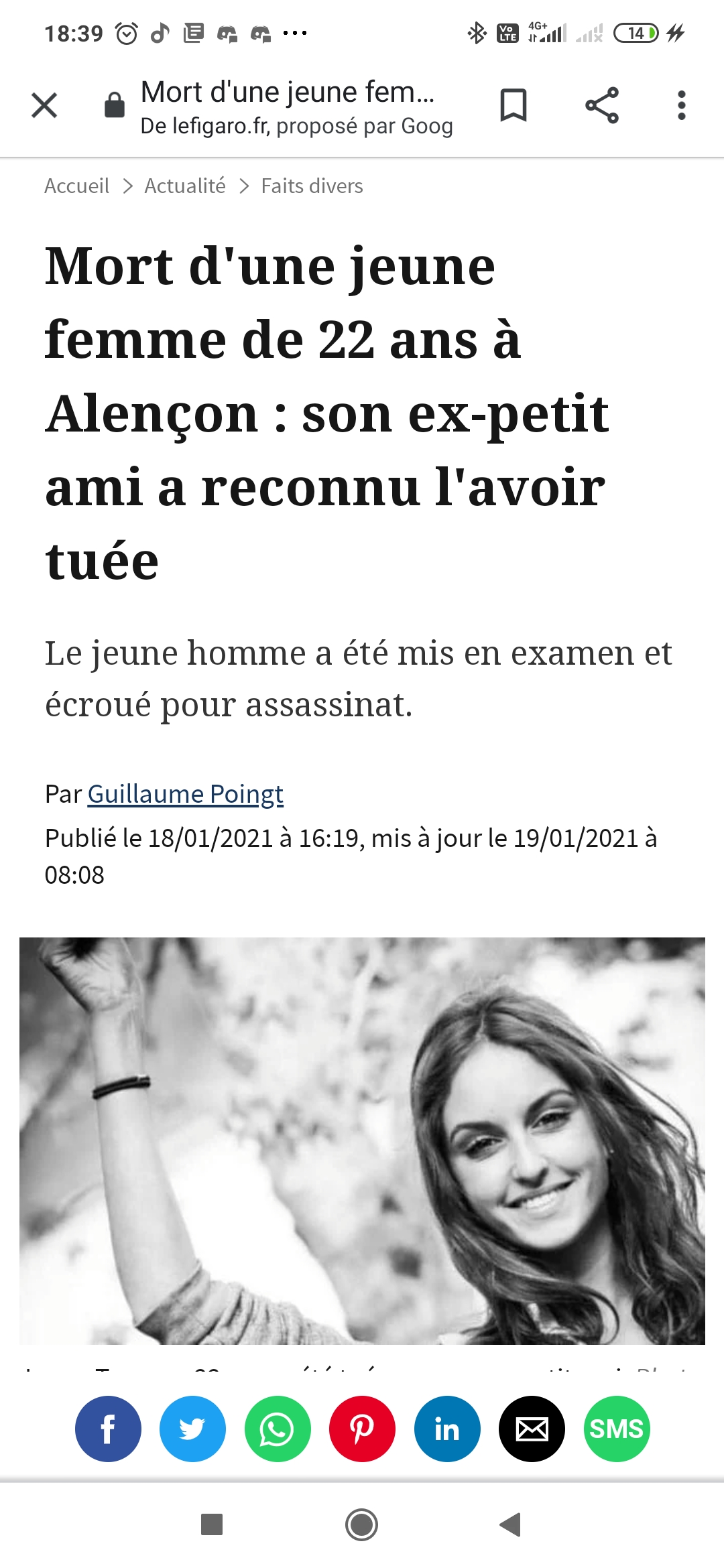Share the article on LinkedIn
The image size is (724, 1568).
pos(447,1429)
